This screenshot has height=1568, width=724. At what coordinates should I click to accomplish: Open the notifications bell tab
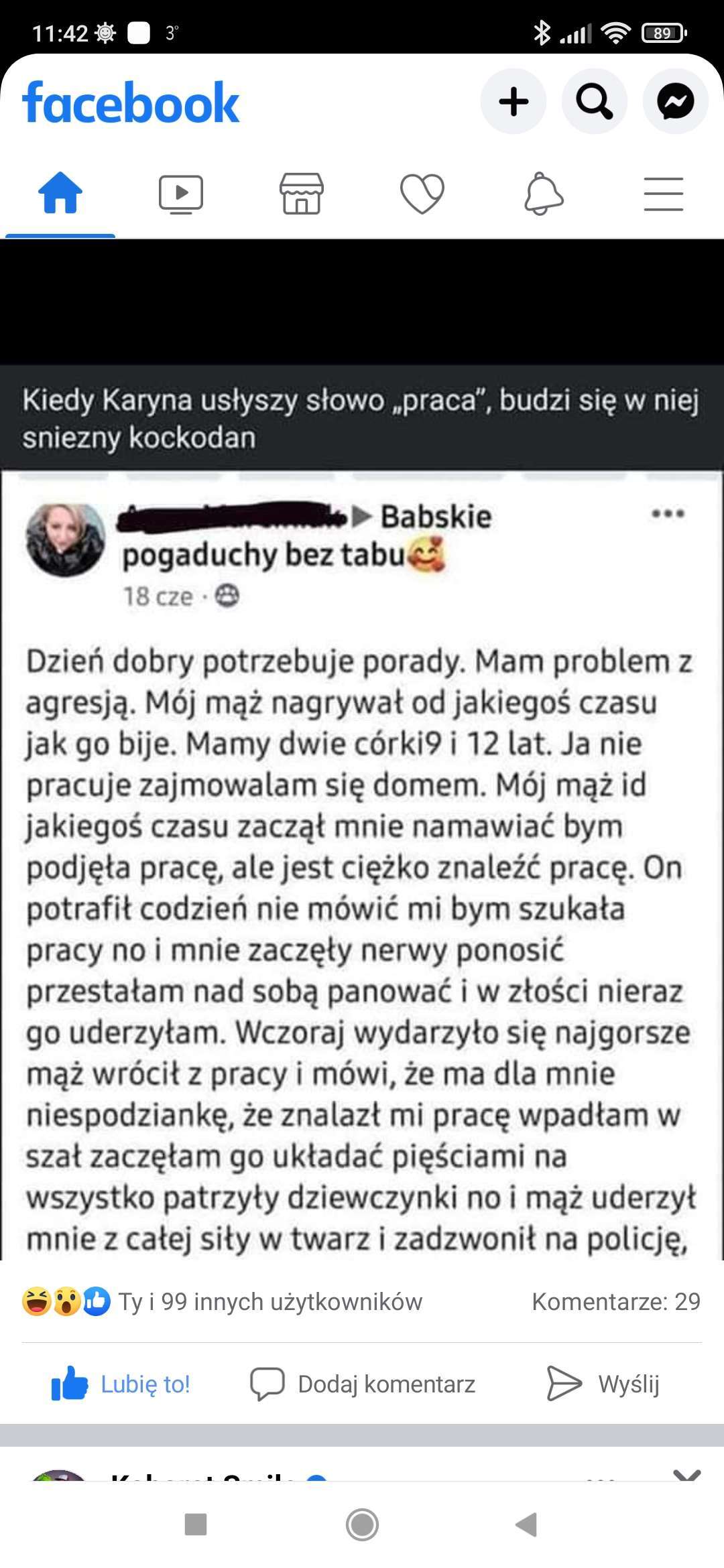point(543,194)
